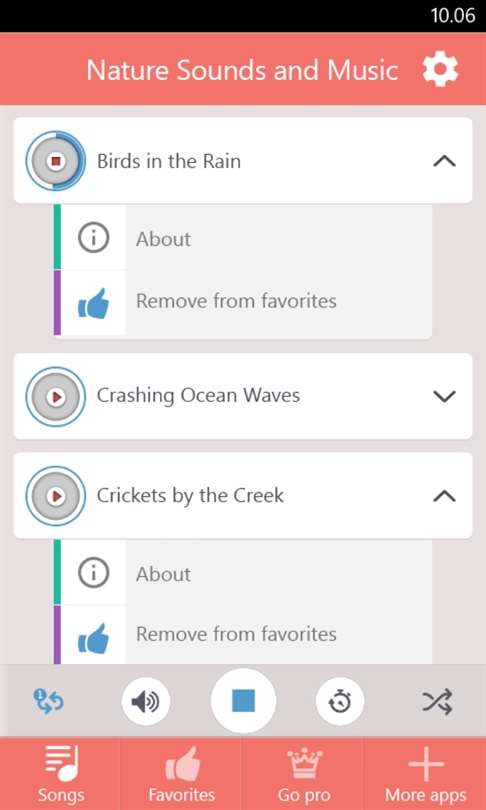Remove Birds in the Rain from favorites

point(243,302)
